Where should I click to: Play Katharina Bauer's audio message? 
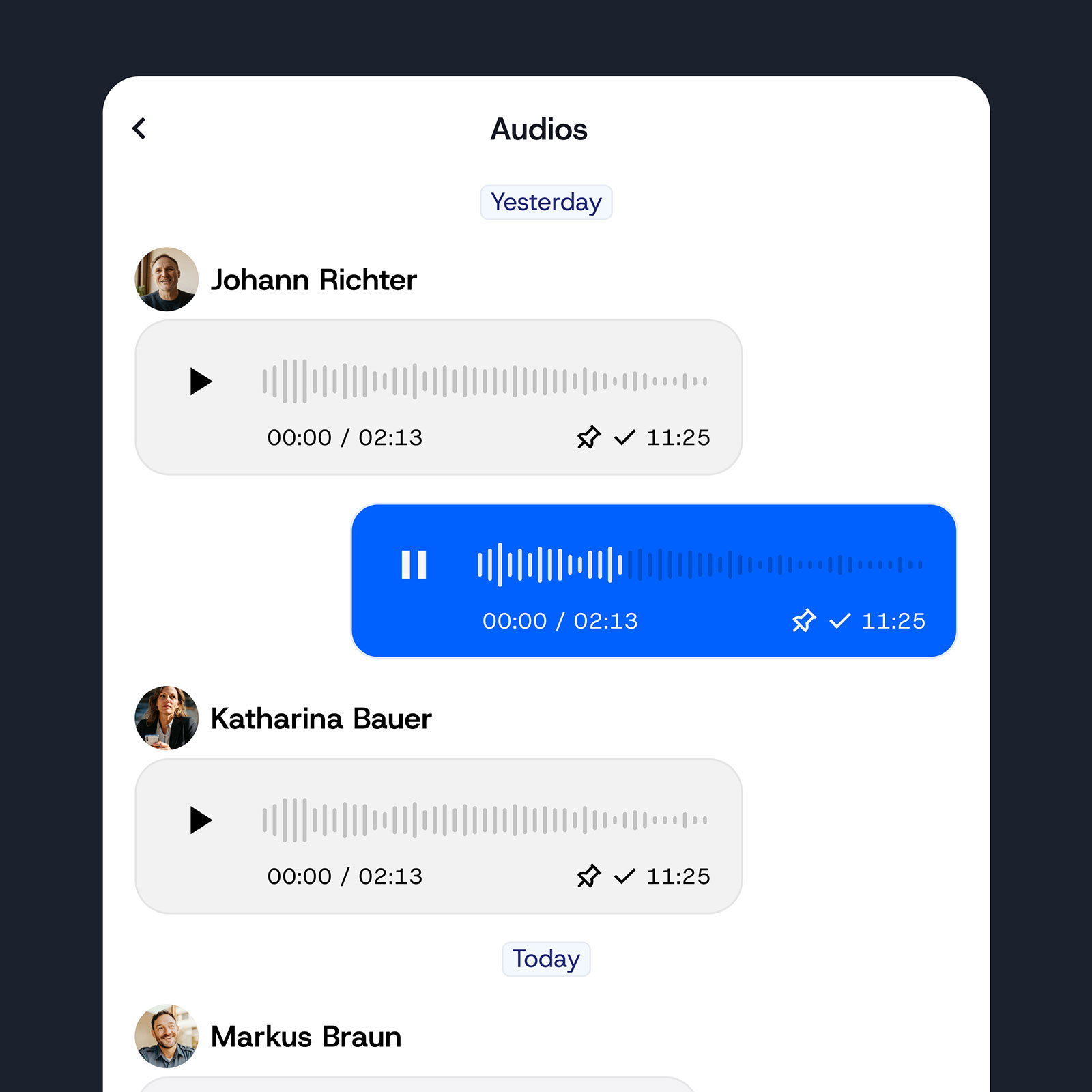click(200, 820)
